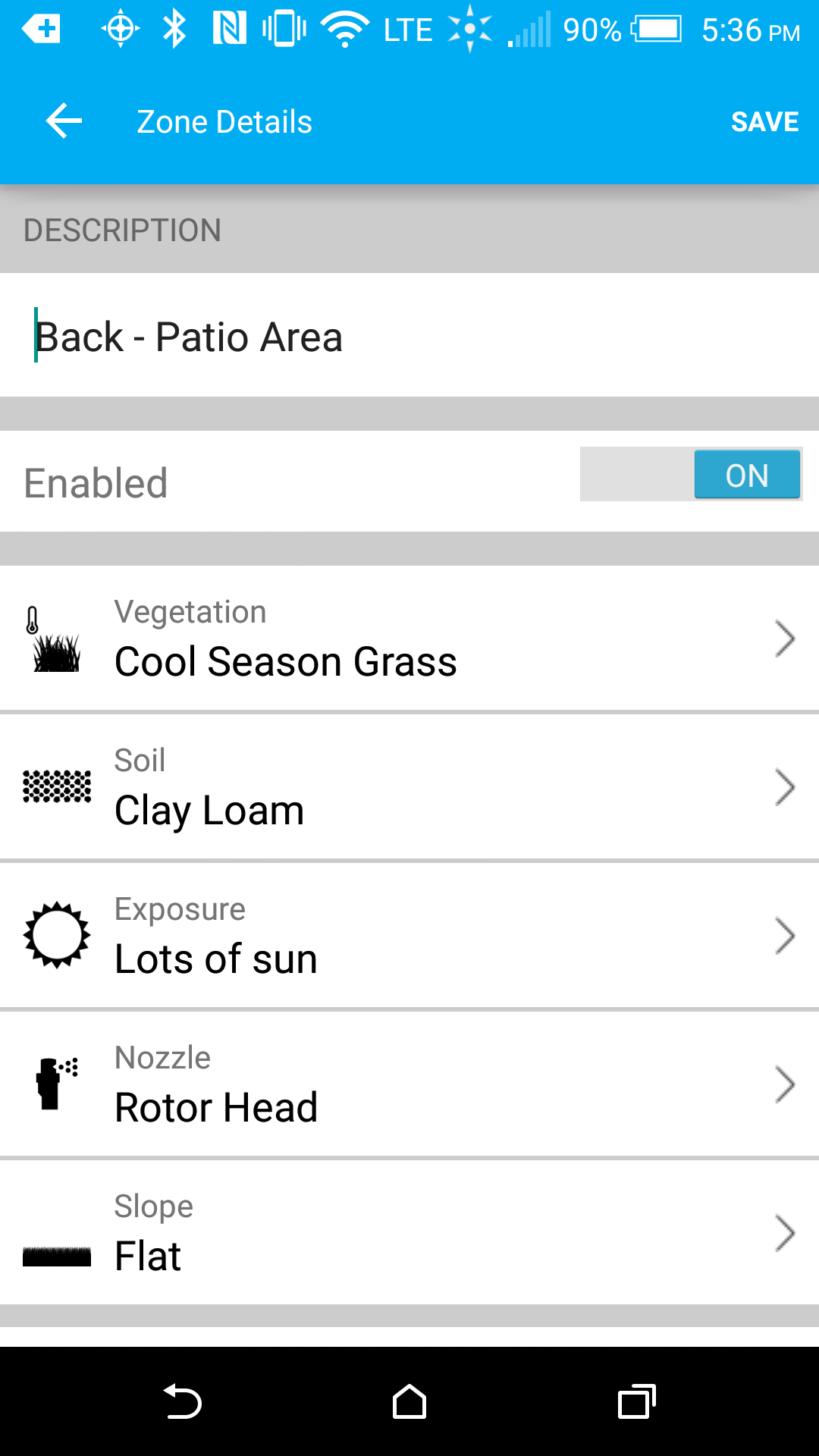Select the DESCRIPTION section header
819x1456 pixels.
pos(121,229)
